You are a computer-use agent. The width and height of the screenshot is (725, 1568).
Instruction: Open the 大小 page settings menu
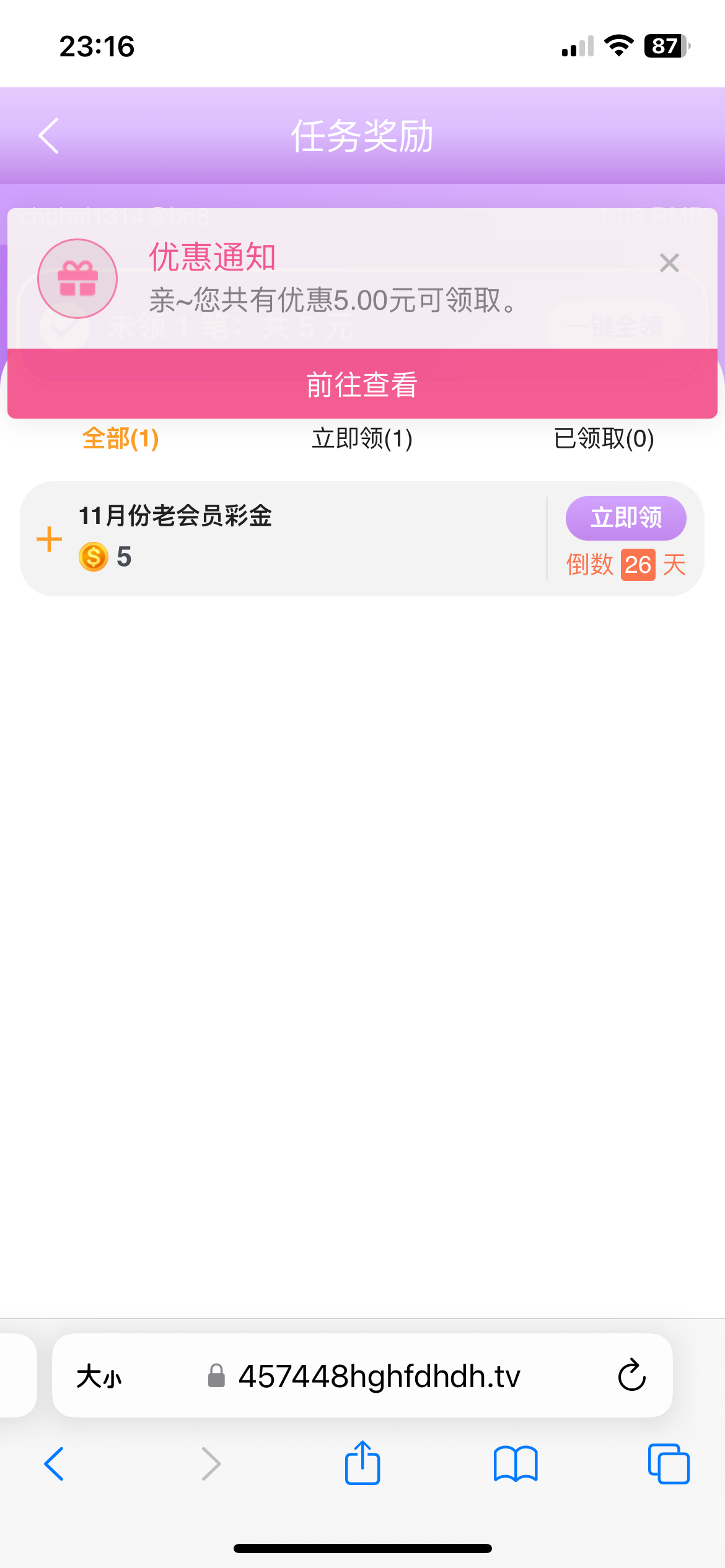(x=99, y=1377)
